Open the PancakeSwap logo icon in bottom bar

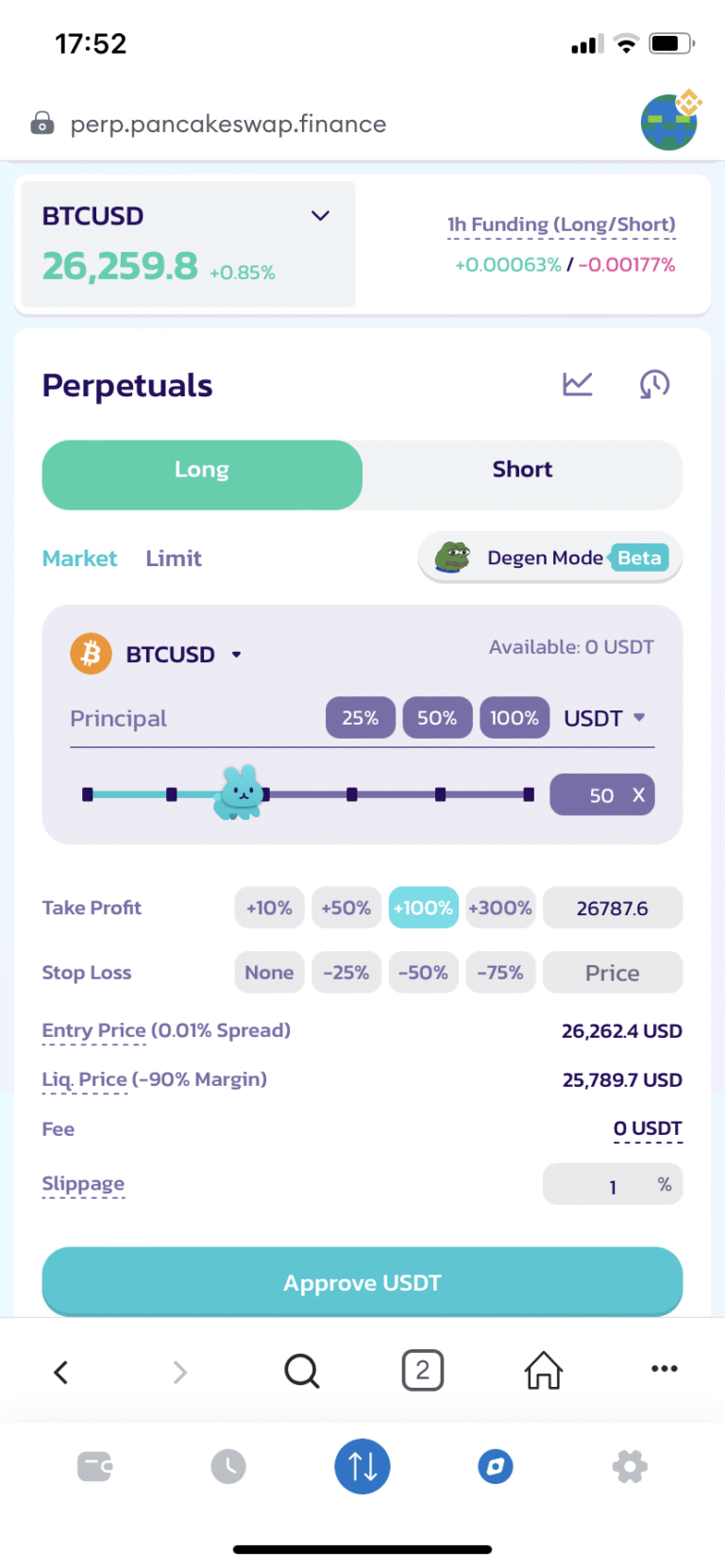click(496, 1466)
